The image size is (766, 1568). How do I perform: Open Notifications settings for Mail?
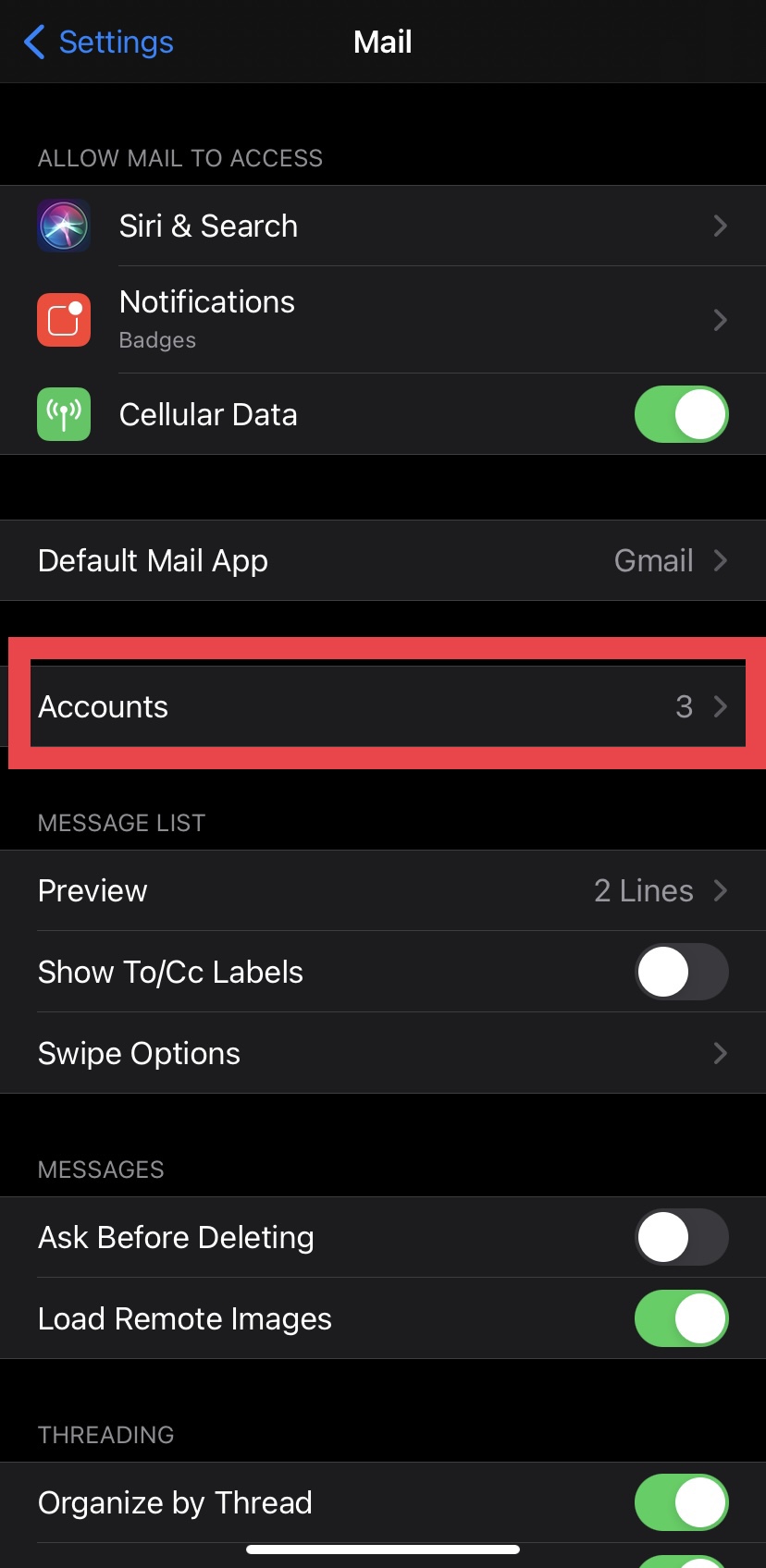383,320
